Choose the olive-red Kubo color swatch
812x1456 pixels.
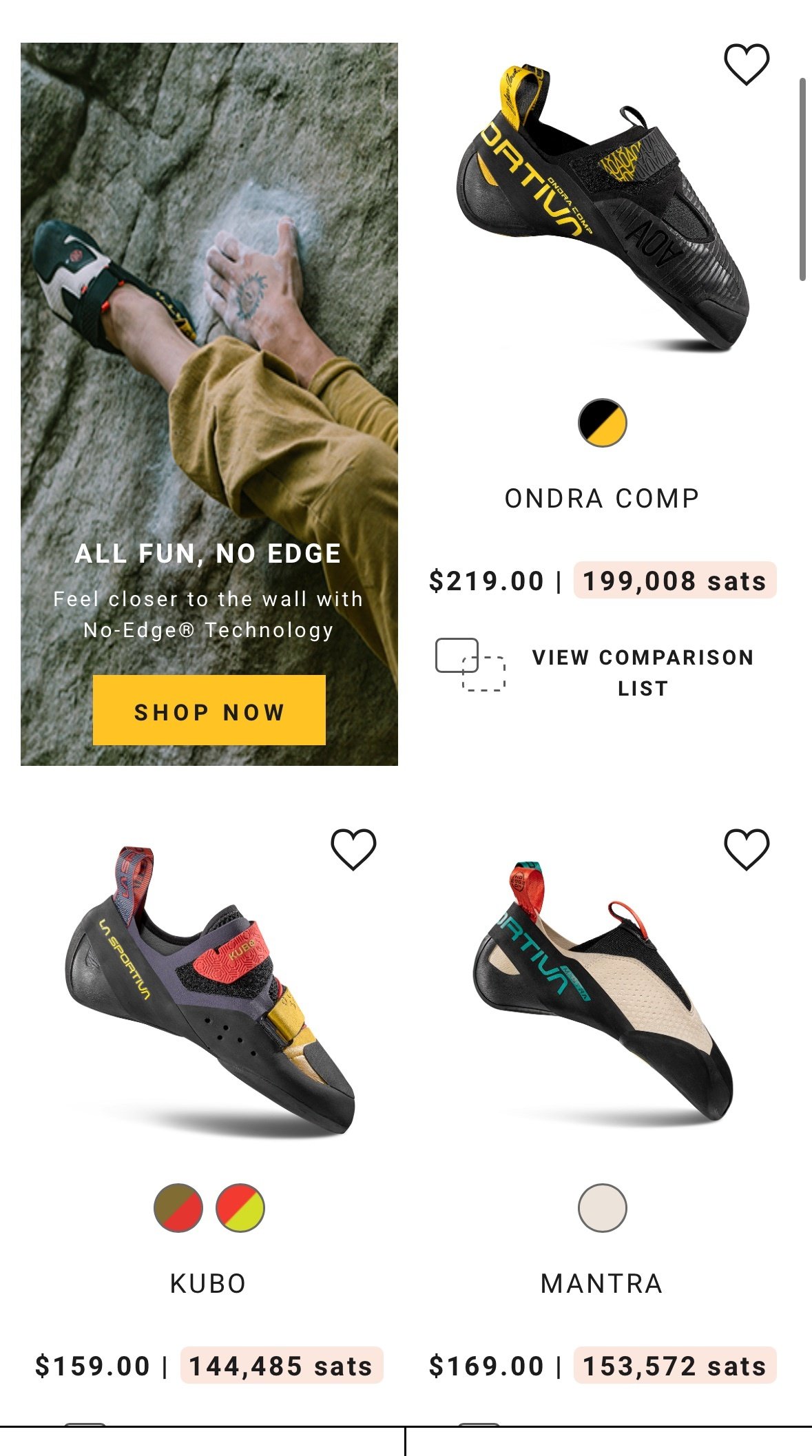[178, 1208]
